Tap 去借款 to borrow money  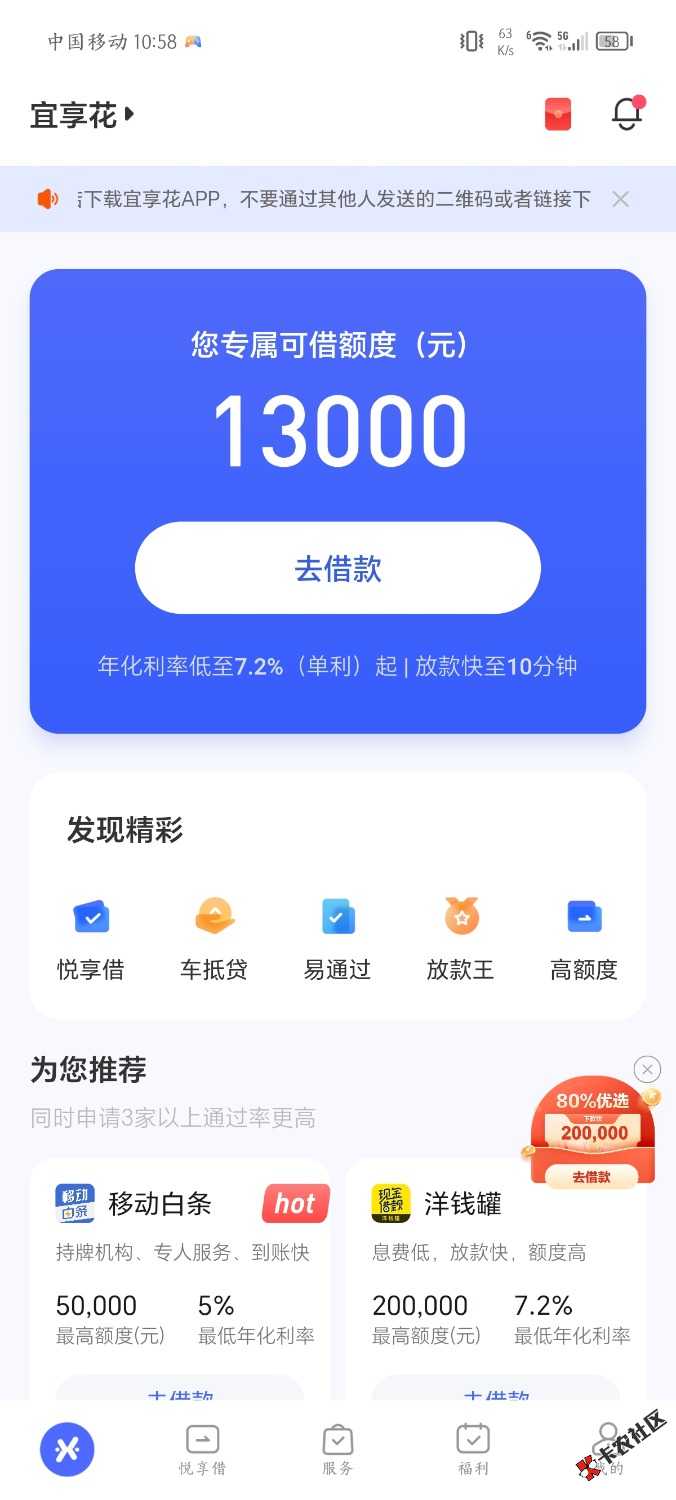[x=338, y=568]
